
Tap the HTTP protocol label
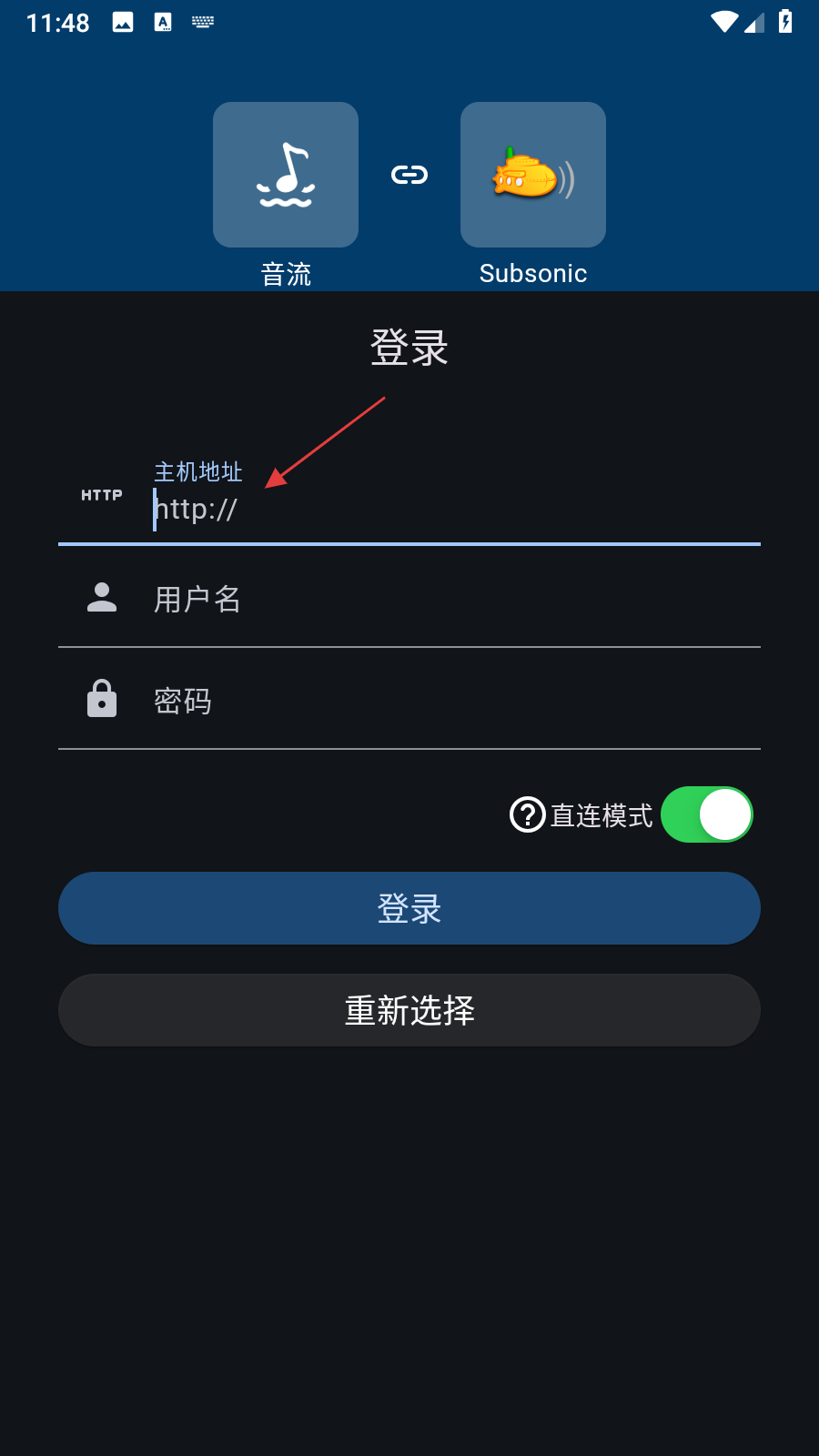102,495
